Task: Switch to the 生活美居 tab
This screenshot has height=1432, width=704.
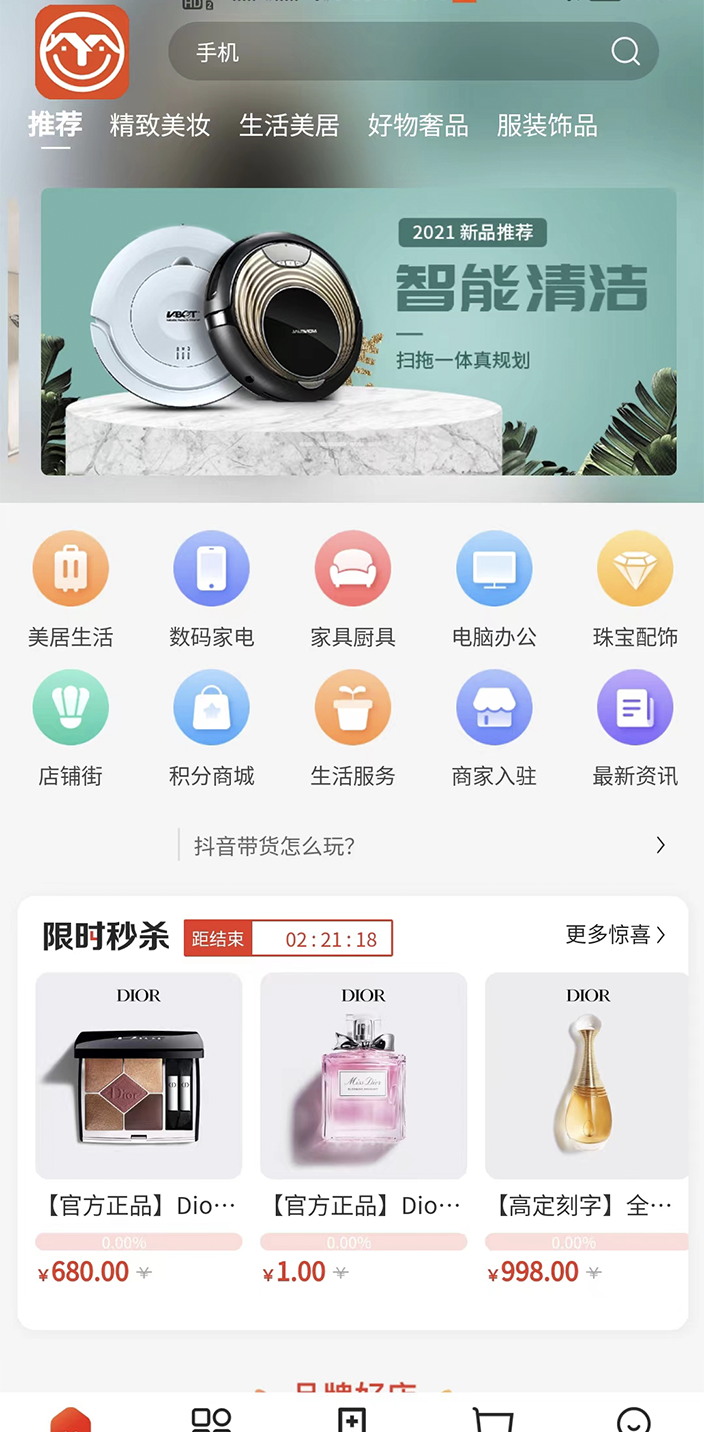Action: [289, 125]
